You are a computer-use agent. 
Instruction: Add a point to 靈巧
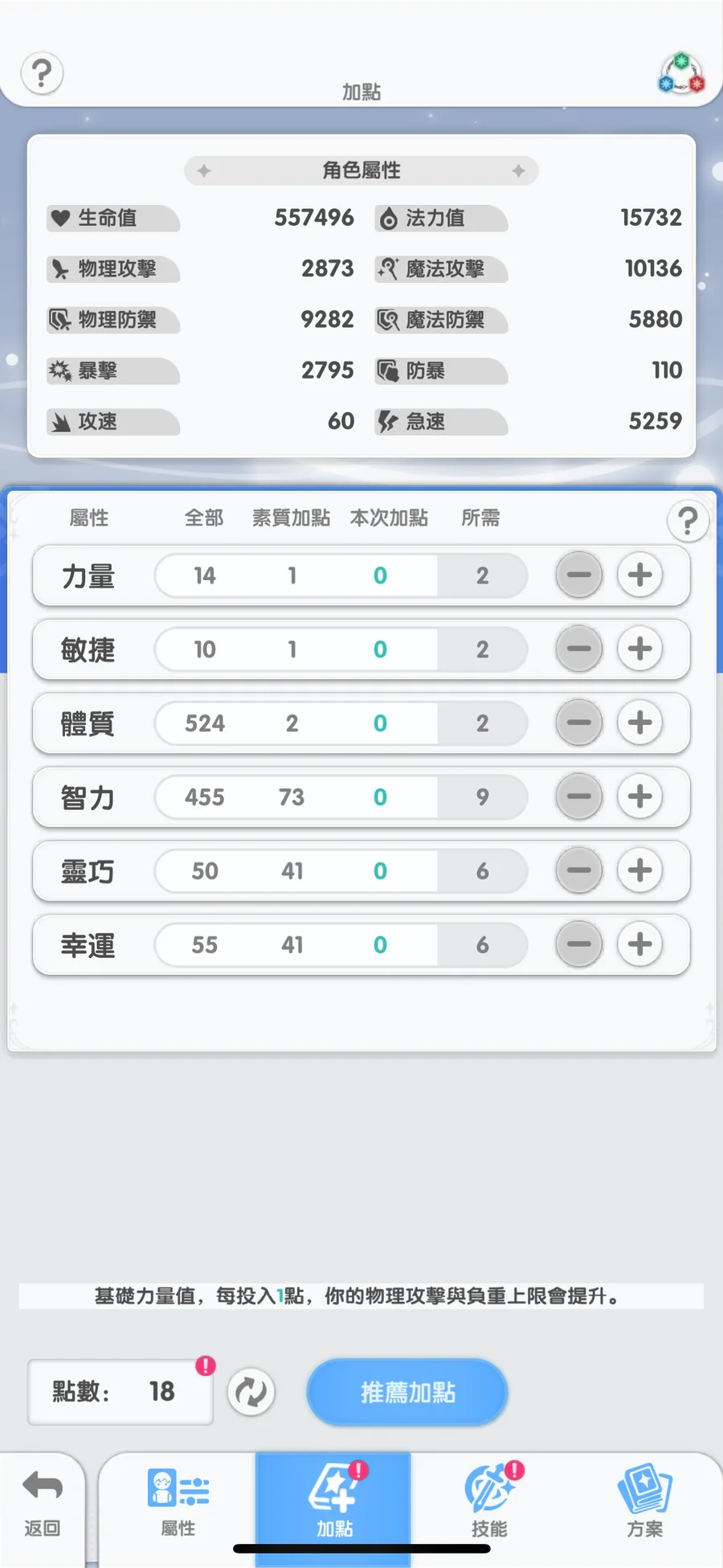(639, 870)
